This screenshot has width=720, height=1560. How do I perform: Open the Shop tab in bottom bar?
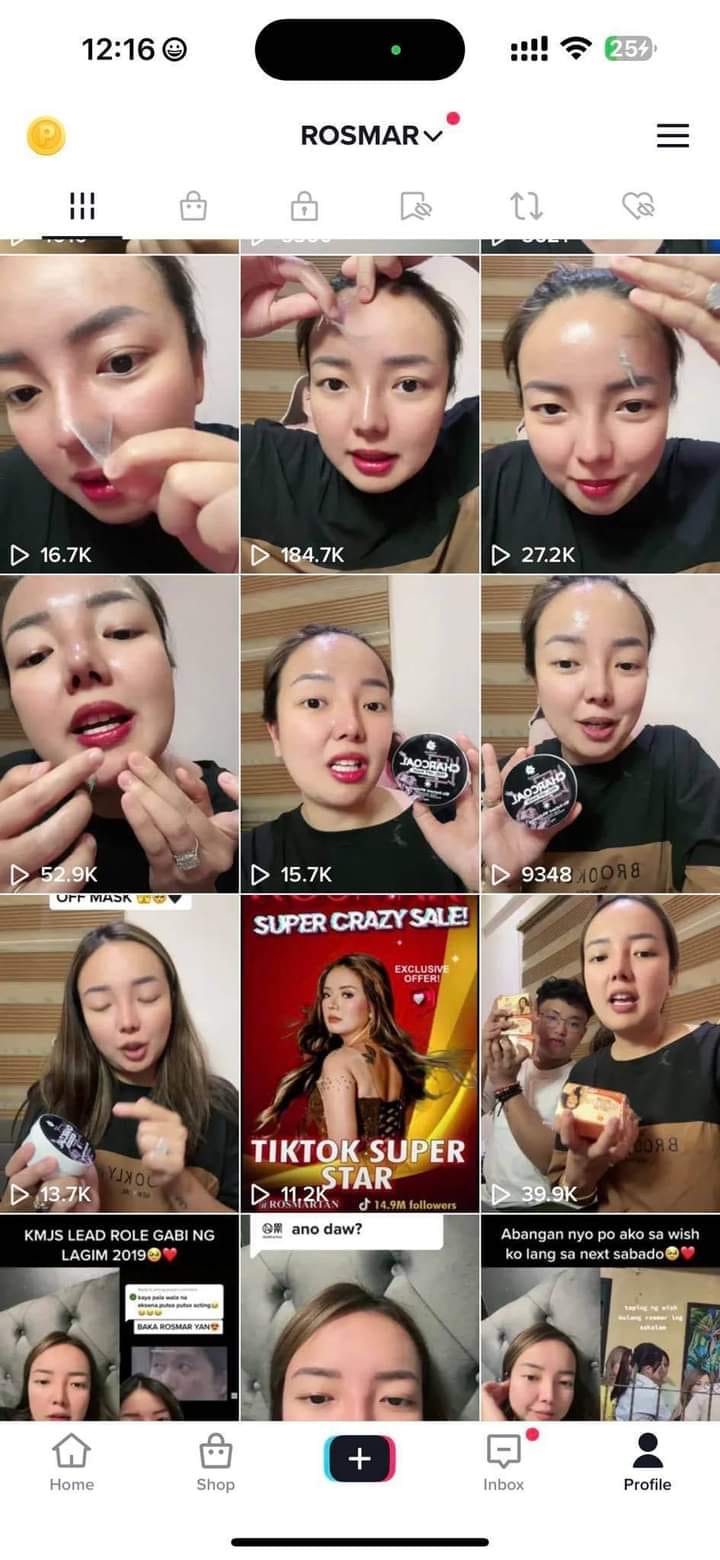coord(215,1462)
